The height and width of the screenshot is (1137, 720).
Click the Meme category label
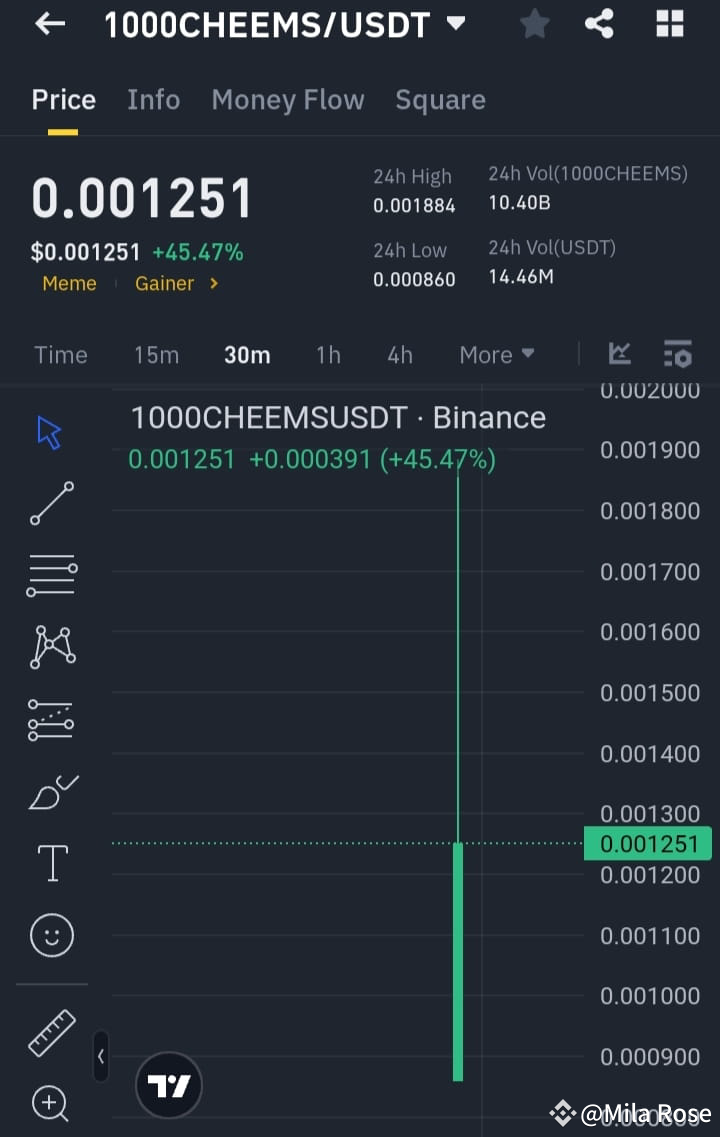69,283
